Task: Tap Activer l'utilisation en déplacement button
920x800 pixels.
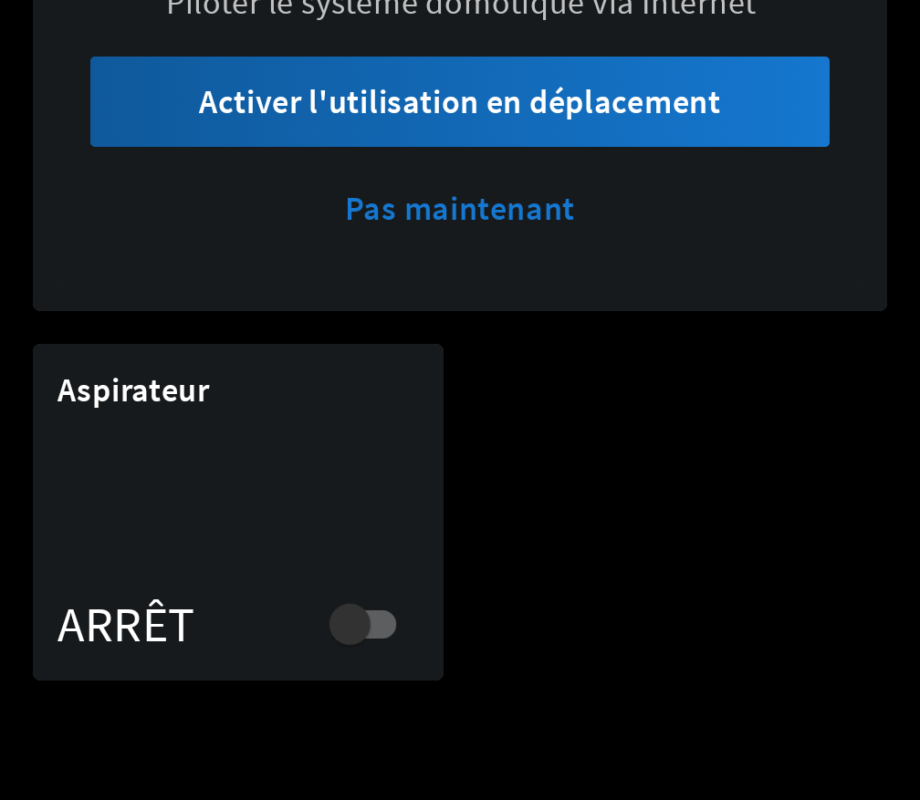Action: tap(459, 102)
